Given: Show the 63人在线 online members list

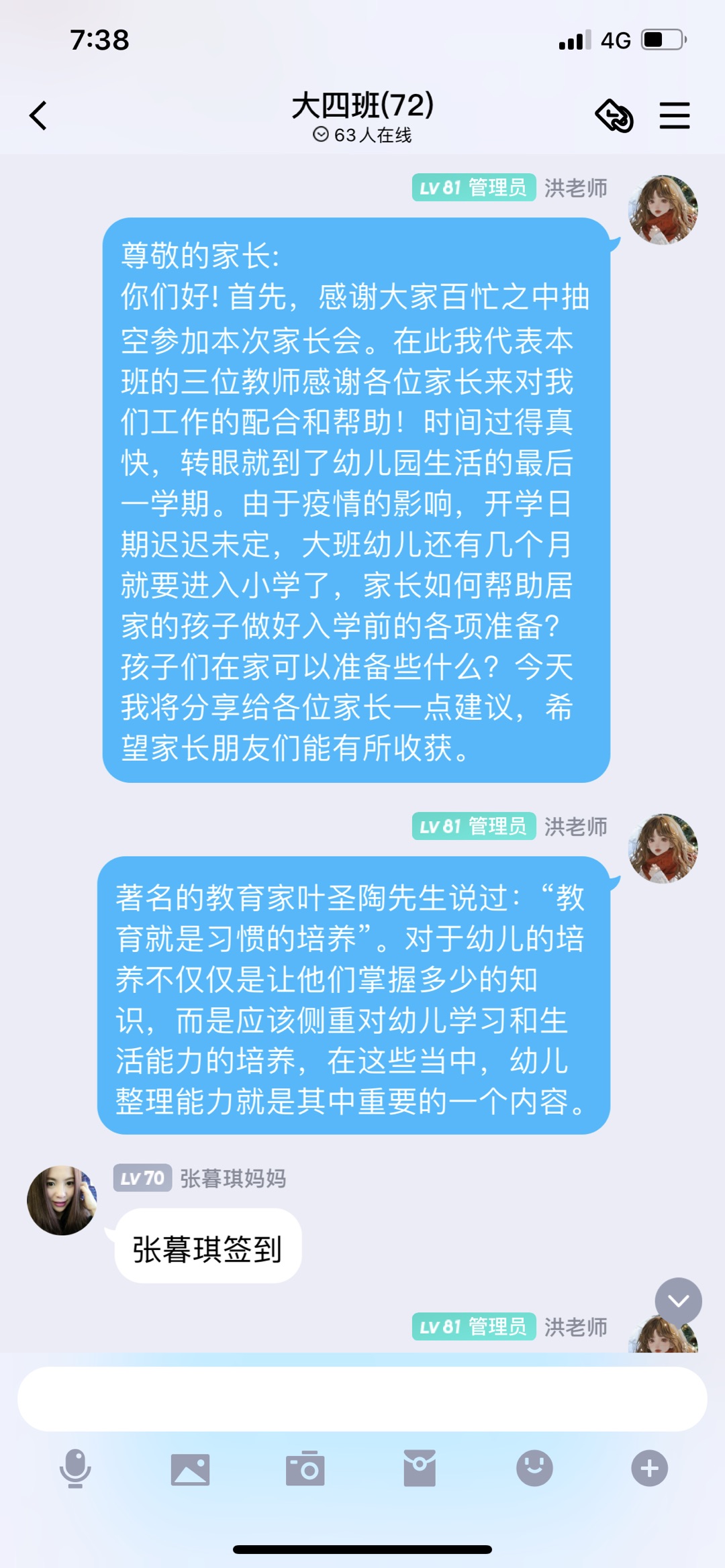Looking at the screenshot, I should point(362,135).
